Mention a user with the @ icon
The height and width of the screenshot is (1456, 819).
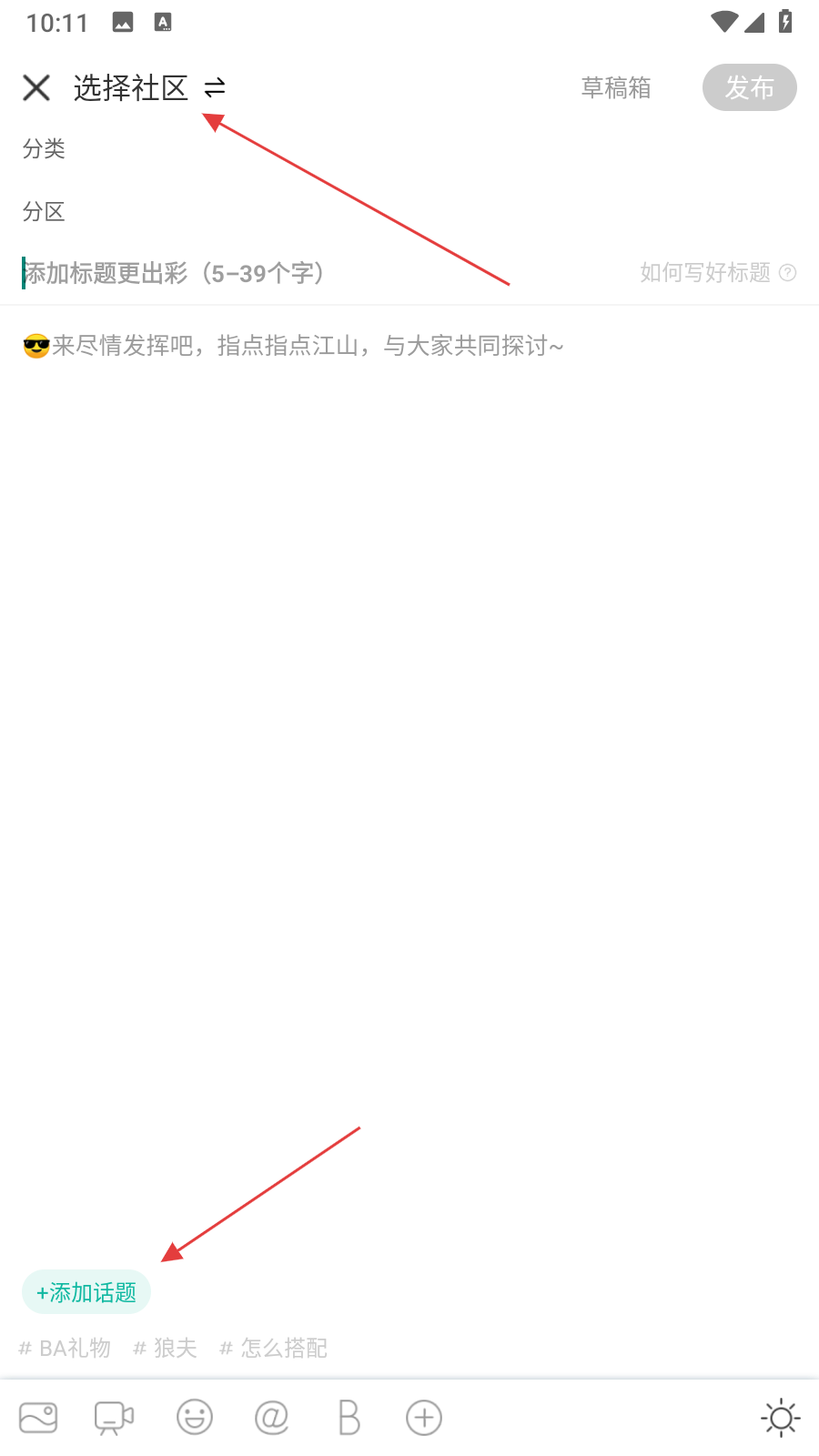(x=271, y=1418)
